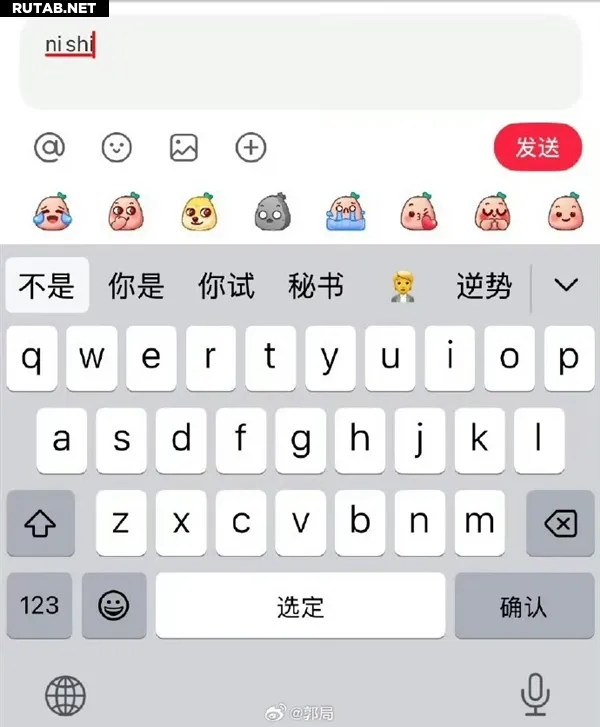This screenshot has height=727, width=600.
Task: Open more options with the plus icon
Action: point(251,148)
